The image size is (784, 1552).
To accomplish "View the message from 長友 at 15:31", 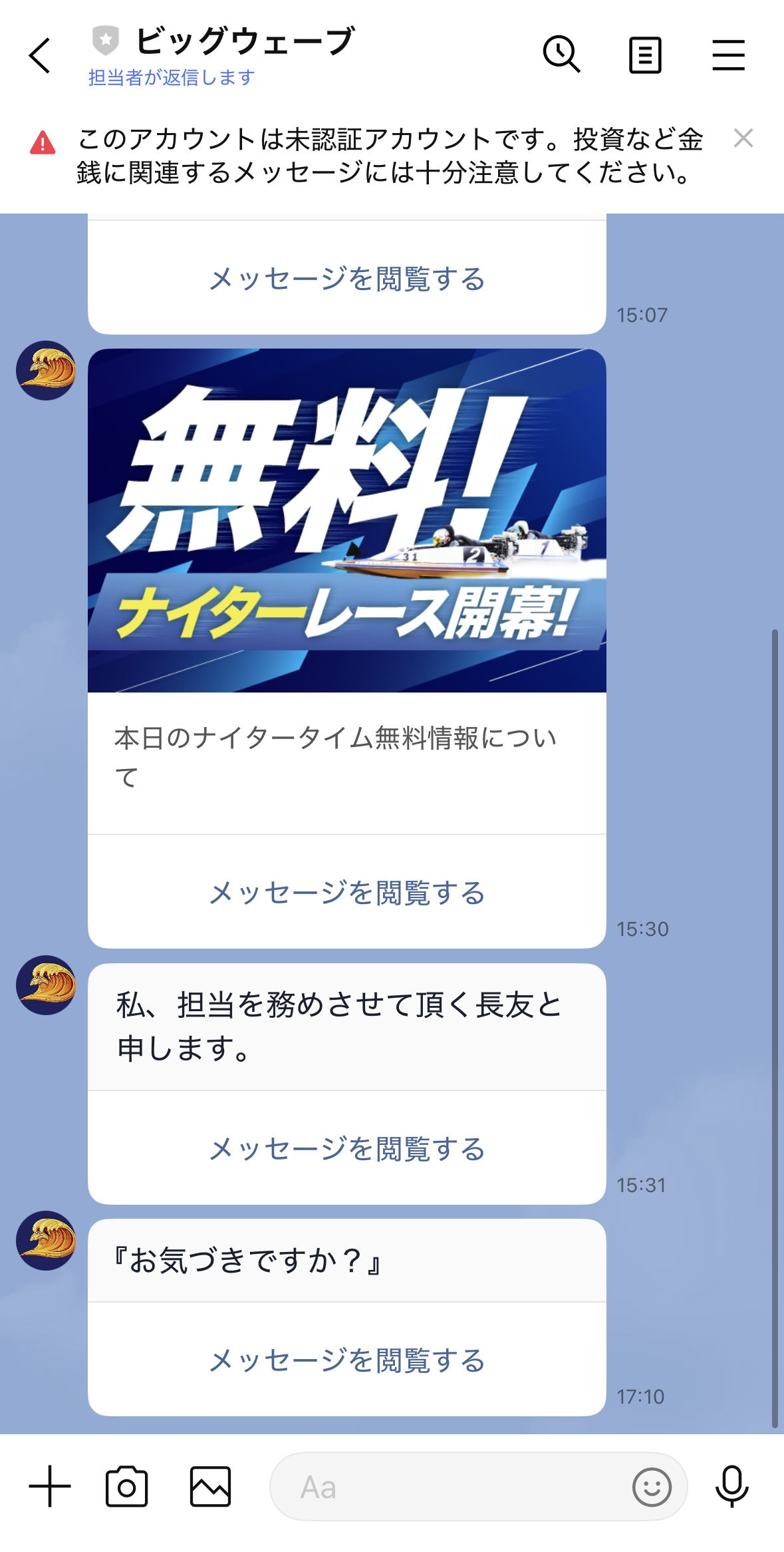I will [346, 1149].
